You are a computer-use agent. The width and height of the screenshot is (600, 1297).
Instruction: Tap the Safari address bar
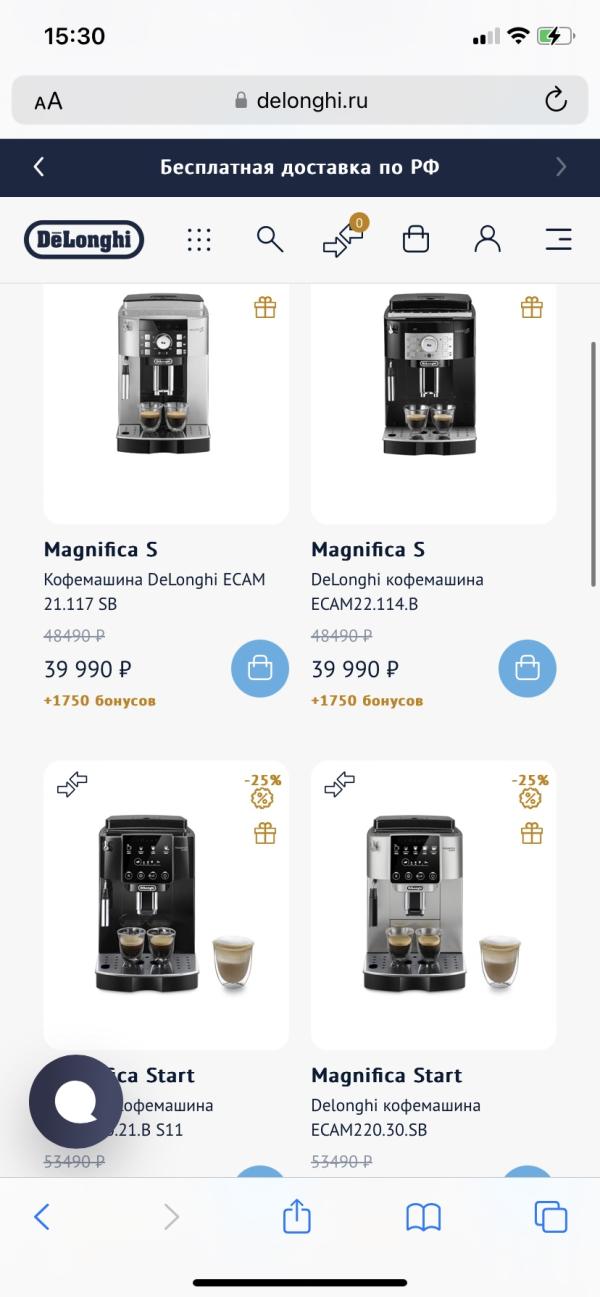[300, 100]
